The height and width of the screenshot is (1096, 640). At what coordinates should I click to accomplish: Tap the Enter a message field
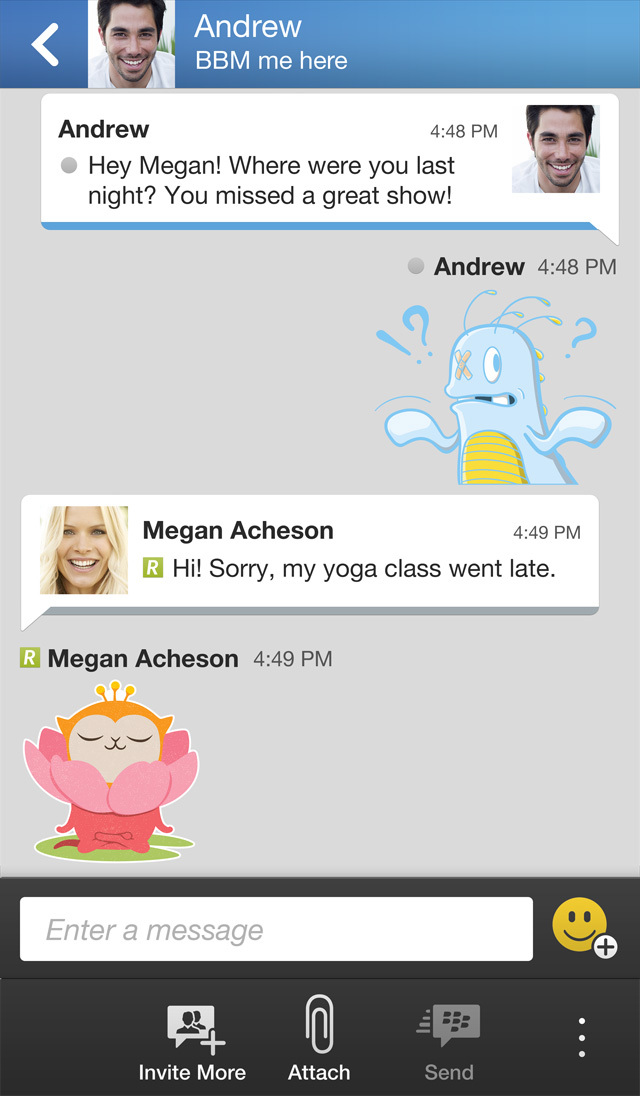[276, 929]
